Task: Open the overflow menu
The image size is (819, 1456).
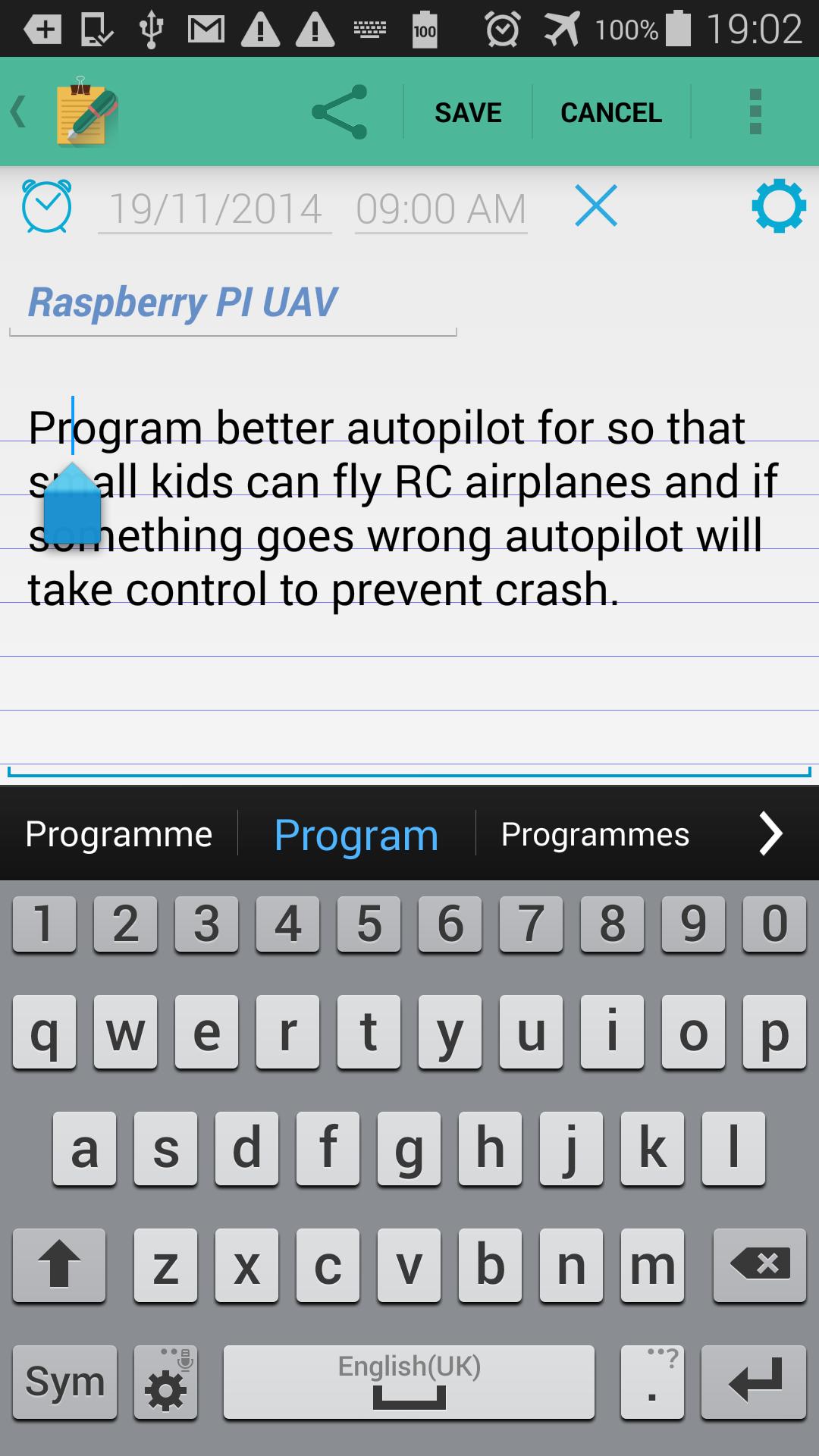Action: point(755,112)
